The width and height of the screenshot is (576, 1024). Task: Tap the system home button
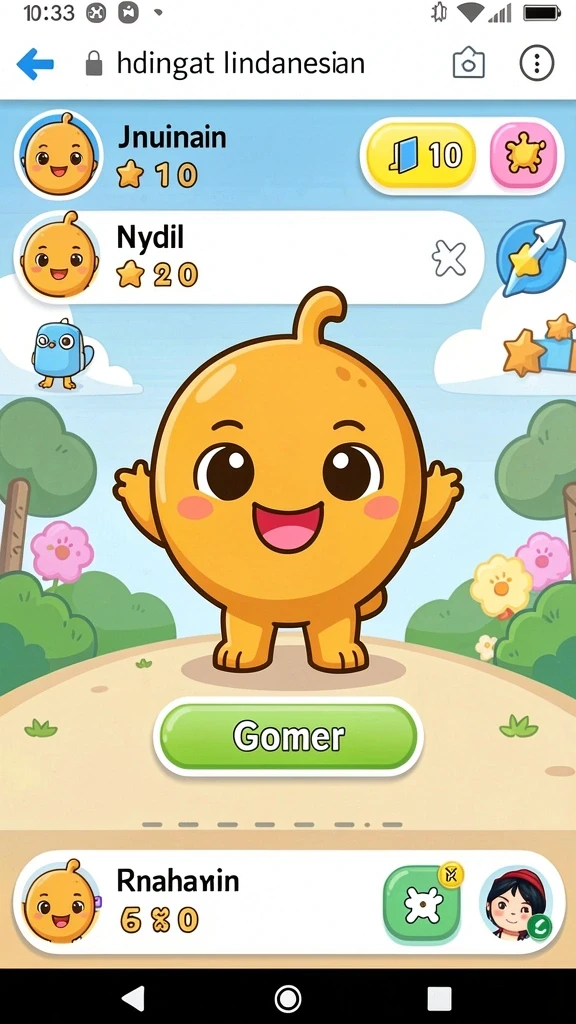pos(288,998)
